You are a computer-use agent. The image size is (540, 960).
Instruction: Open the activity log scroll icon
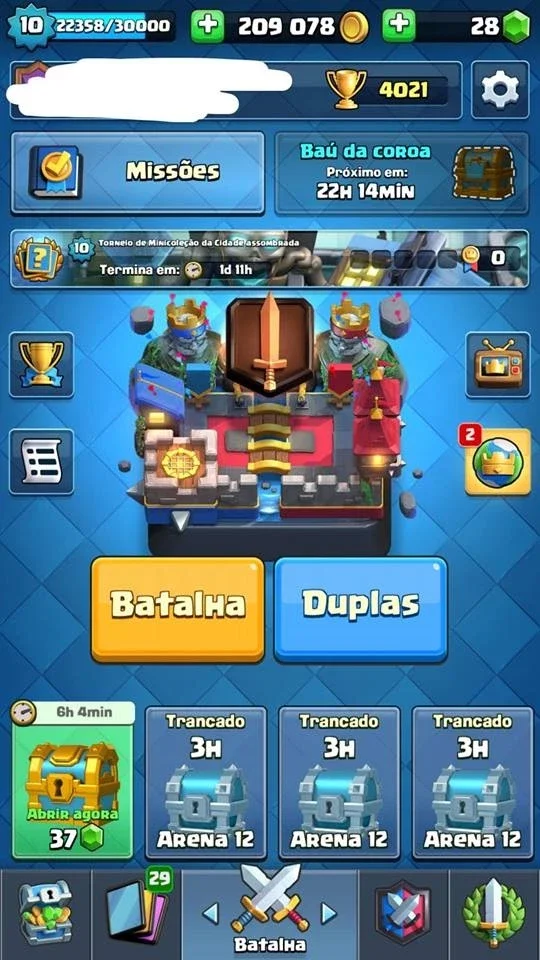tap(41, 462)
